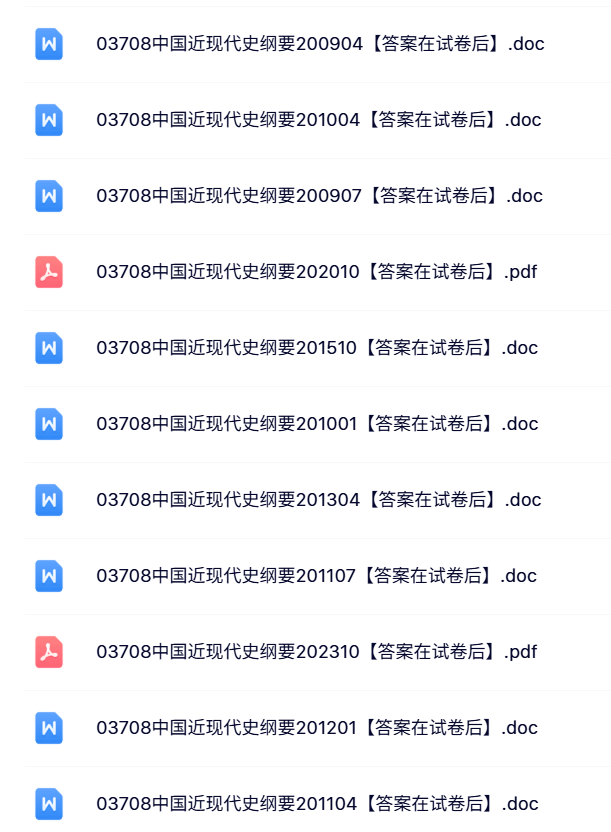Open the 201001 exam doc file
This screenshot has width=611, height=832.
[x=316, y=424]
